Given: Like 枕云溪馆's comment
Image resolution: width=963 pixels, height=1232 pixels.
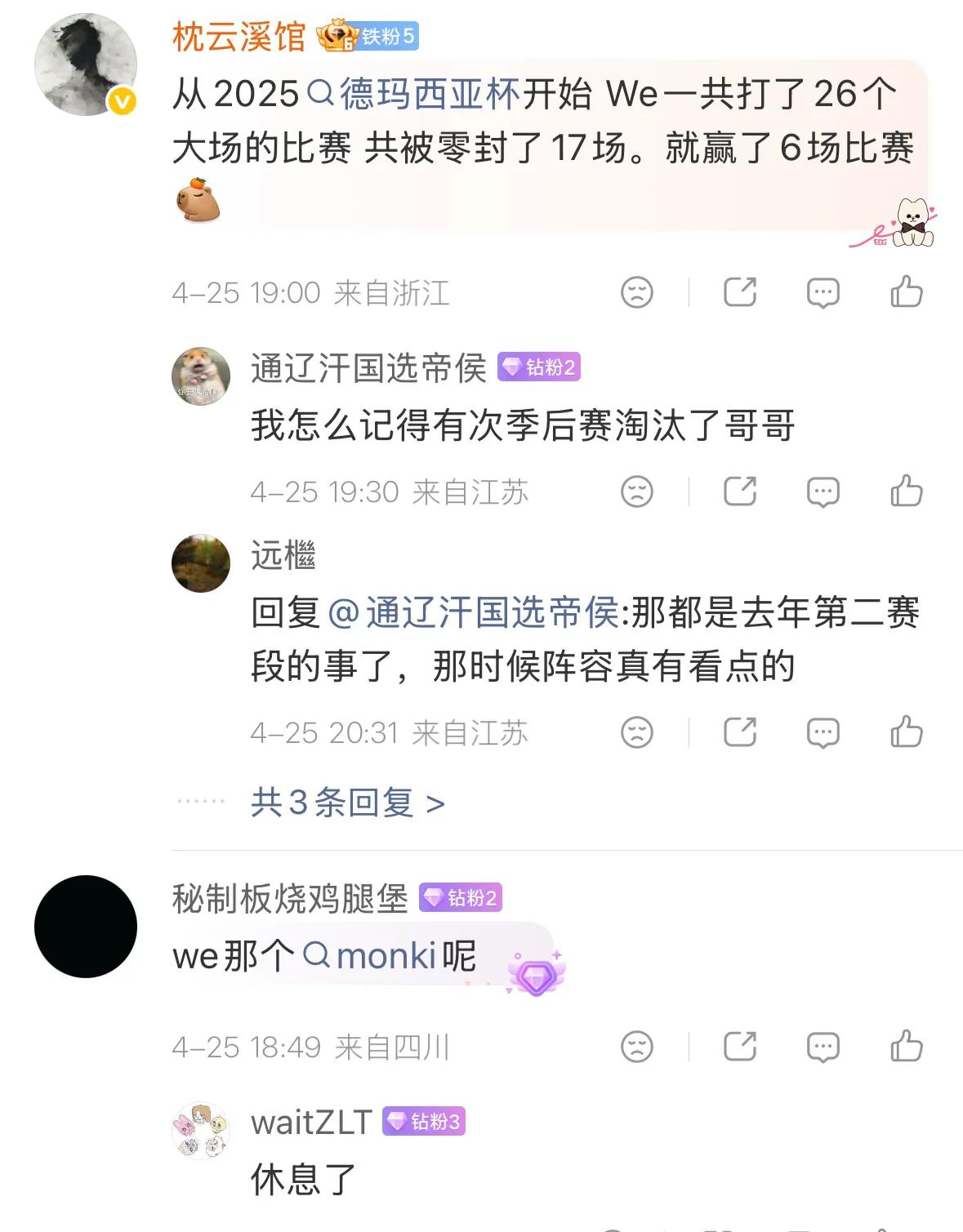Looking at the screenshot, I should (906, 292).
